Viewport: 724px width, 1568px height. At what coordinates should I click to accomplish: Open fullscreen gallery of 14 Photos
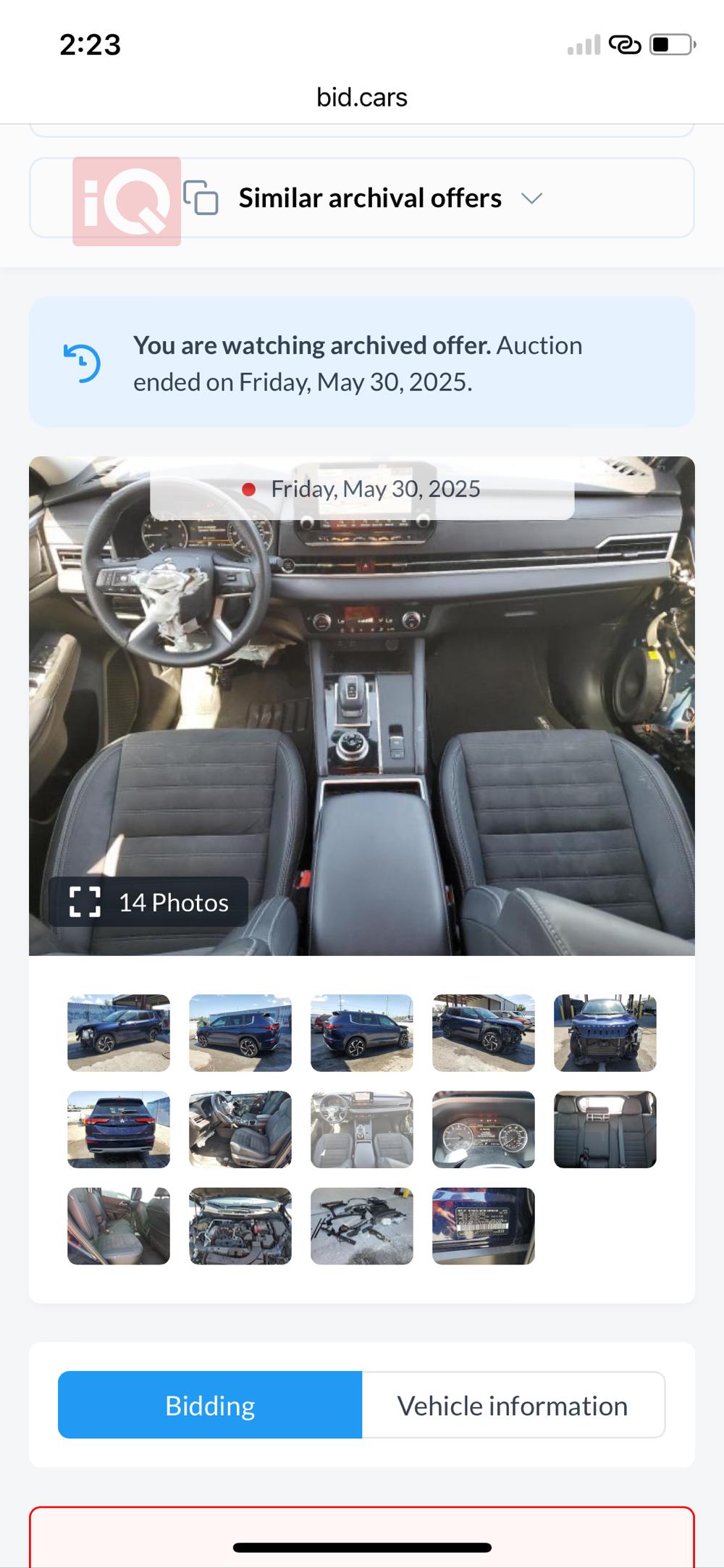click(148, 902)
